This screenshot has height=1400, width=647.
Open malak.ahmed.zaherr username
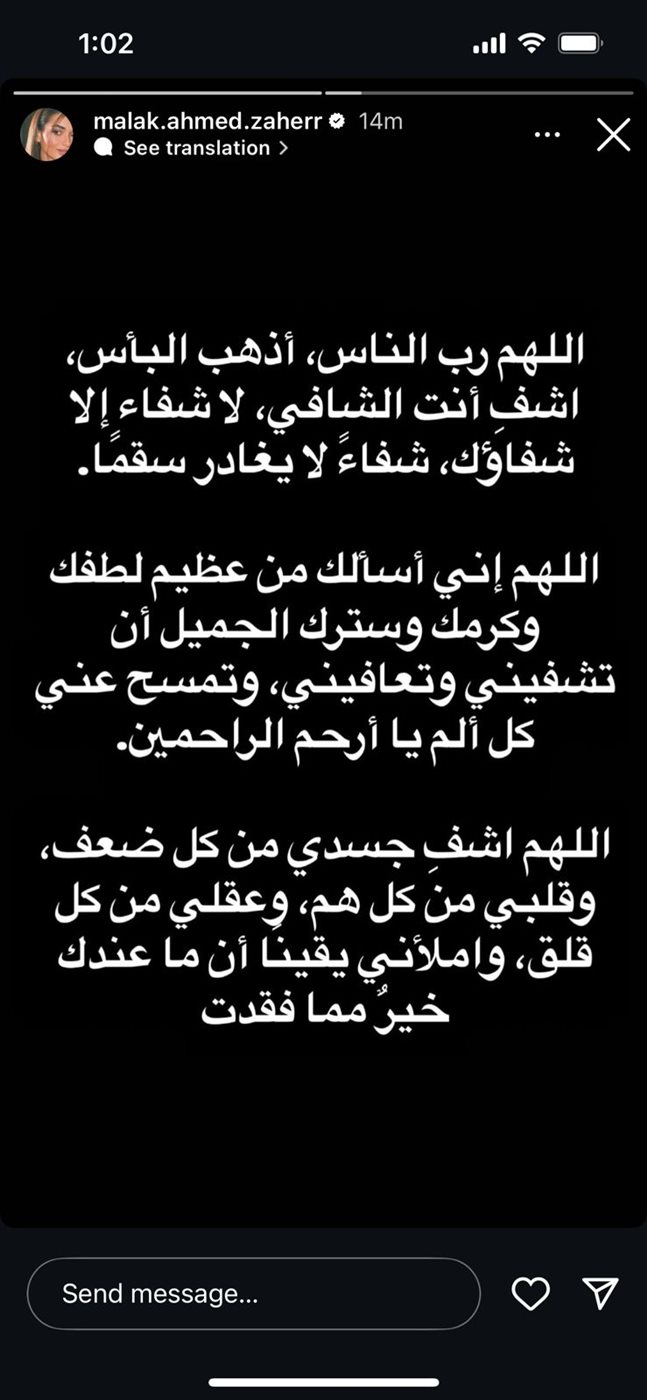209,121
